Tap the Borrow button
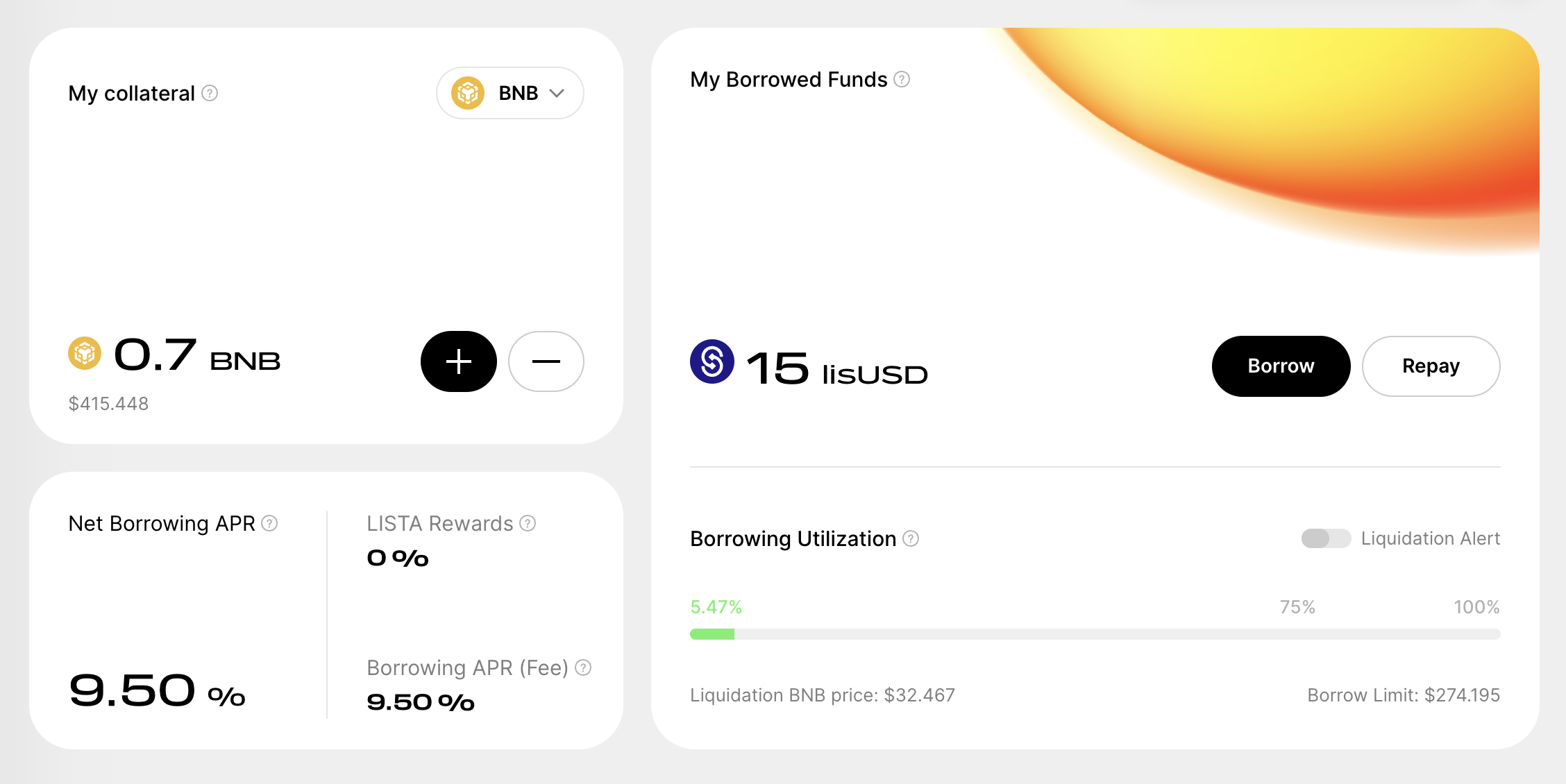1566x784 pixels. [1281, 366]
